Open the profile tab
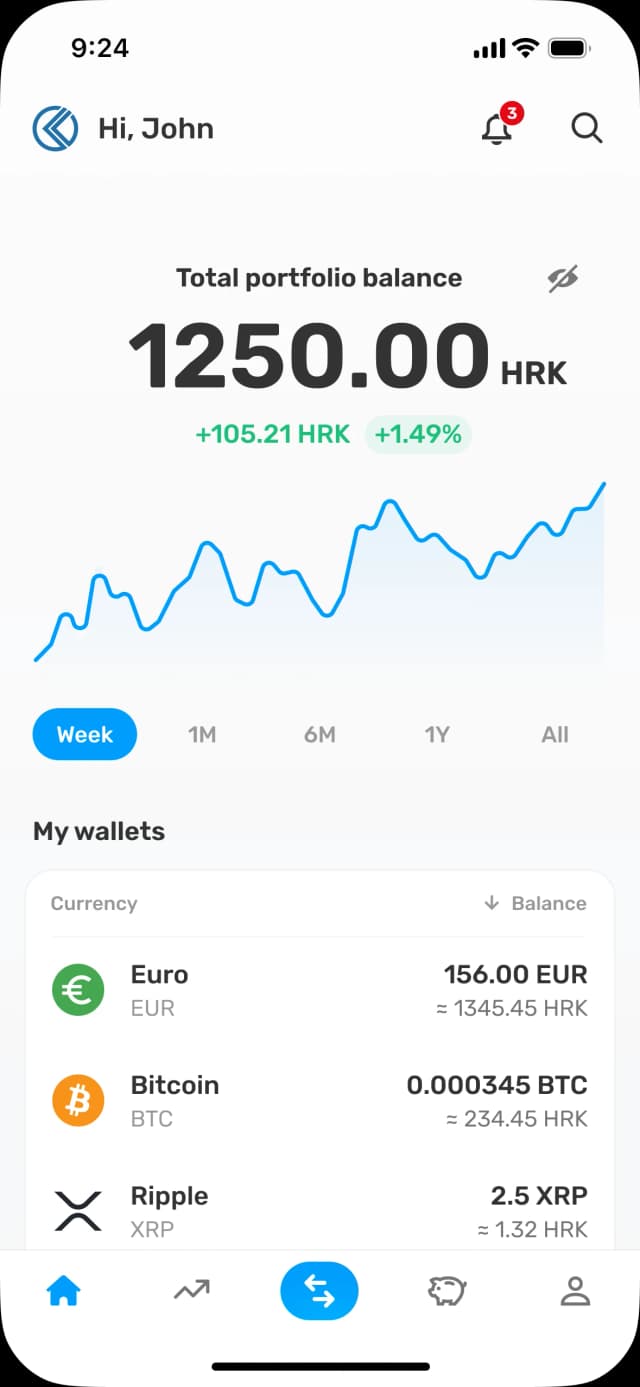The height and width of the screenshot is (1387, 640). point(575,1292)
